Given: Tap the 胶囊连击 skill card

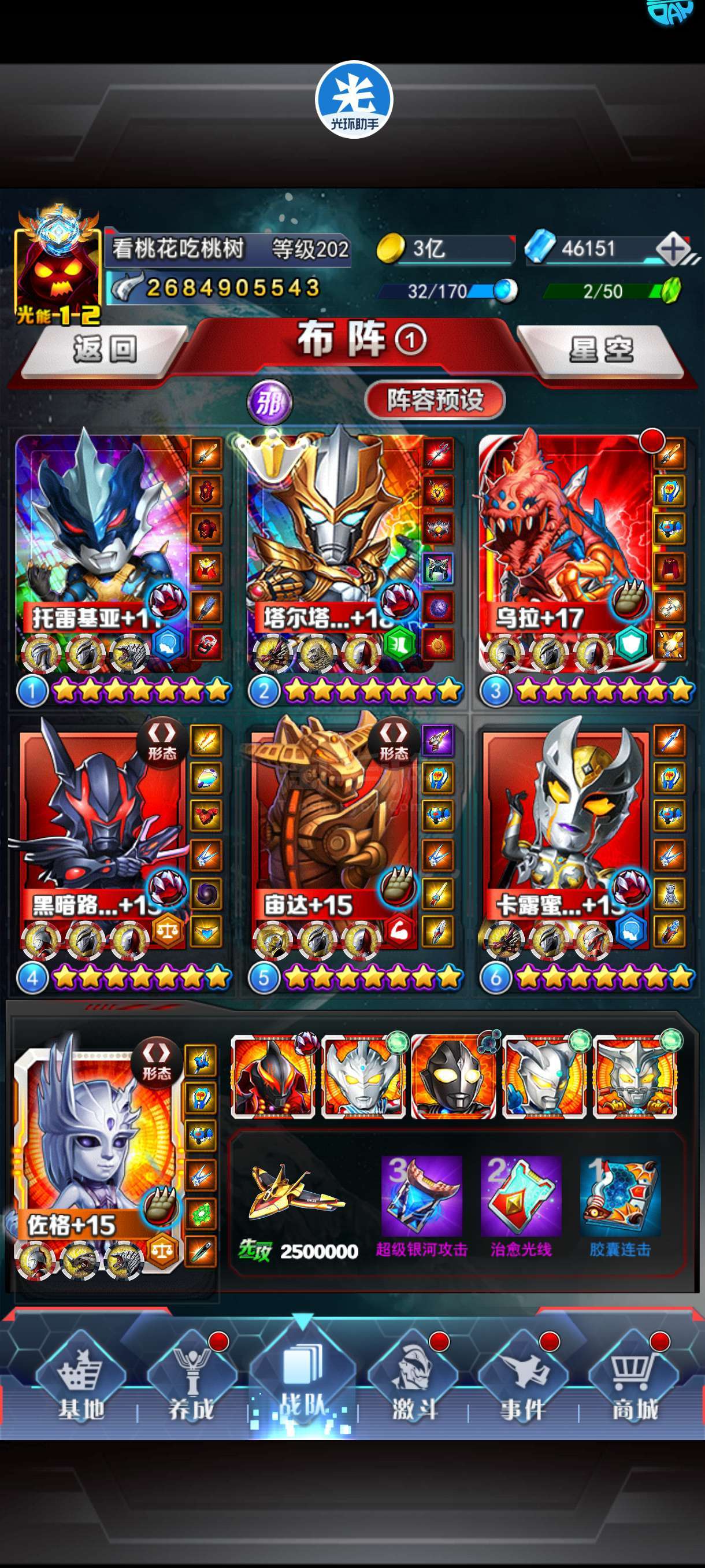Looking at the screenshot, I should (620, 1208).
